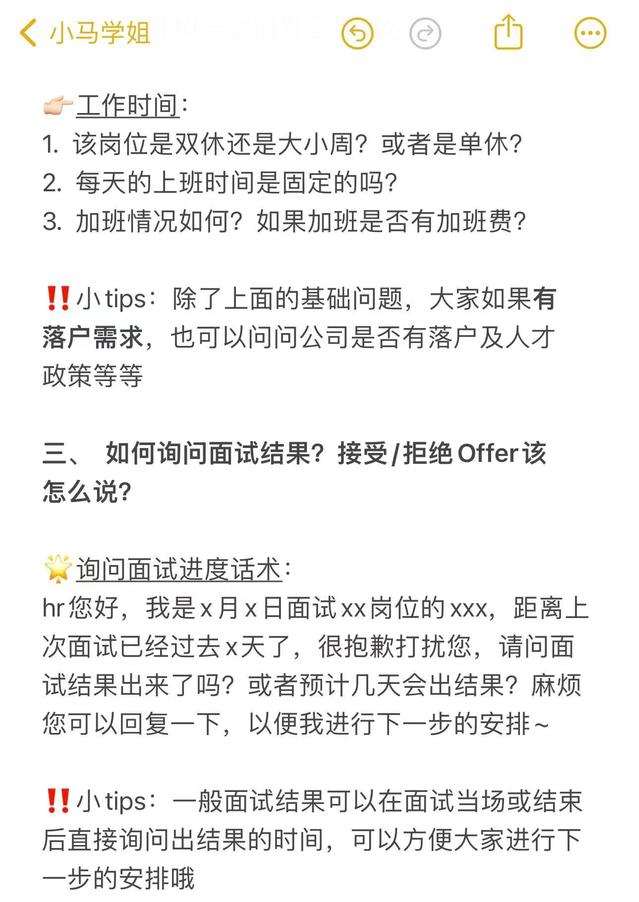The width and height of the screenshot is (639, 902).
Task: Undo the last edit
Action: pos(357,33)
